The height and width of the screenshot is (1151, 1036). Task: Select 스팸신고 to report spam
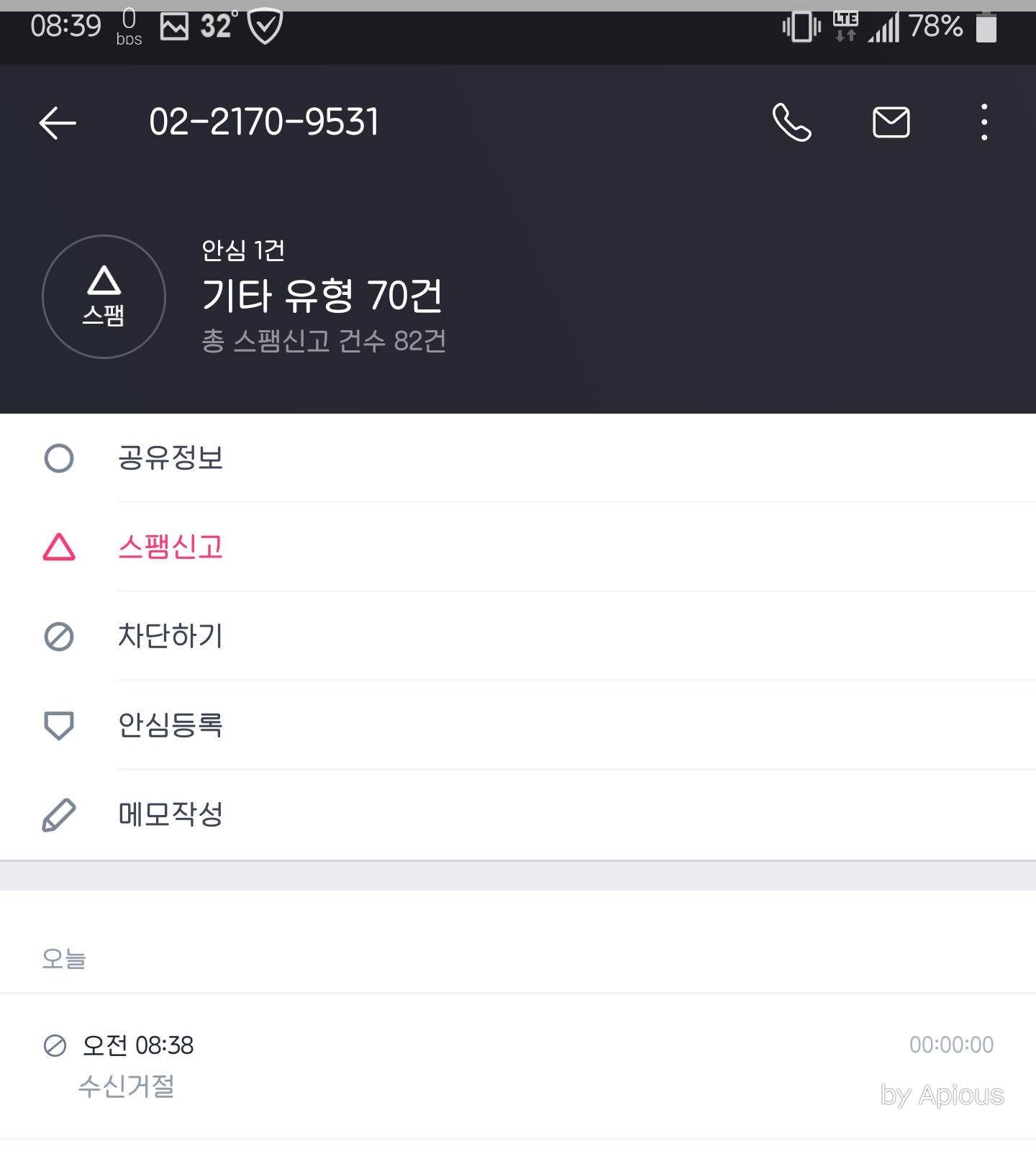pos(518,547)
